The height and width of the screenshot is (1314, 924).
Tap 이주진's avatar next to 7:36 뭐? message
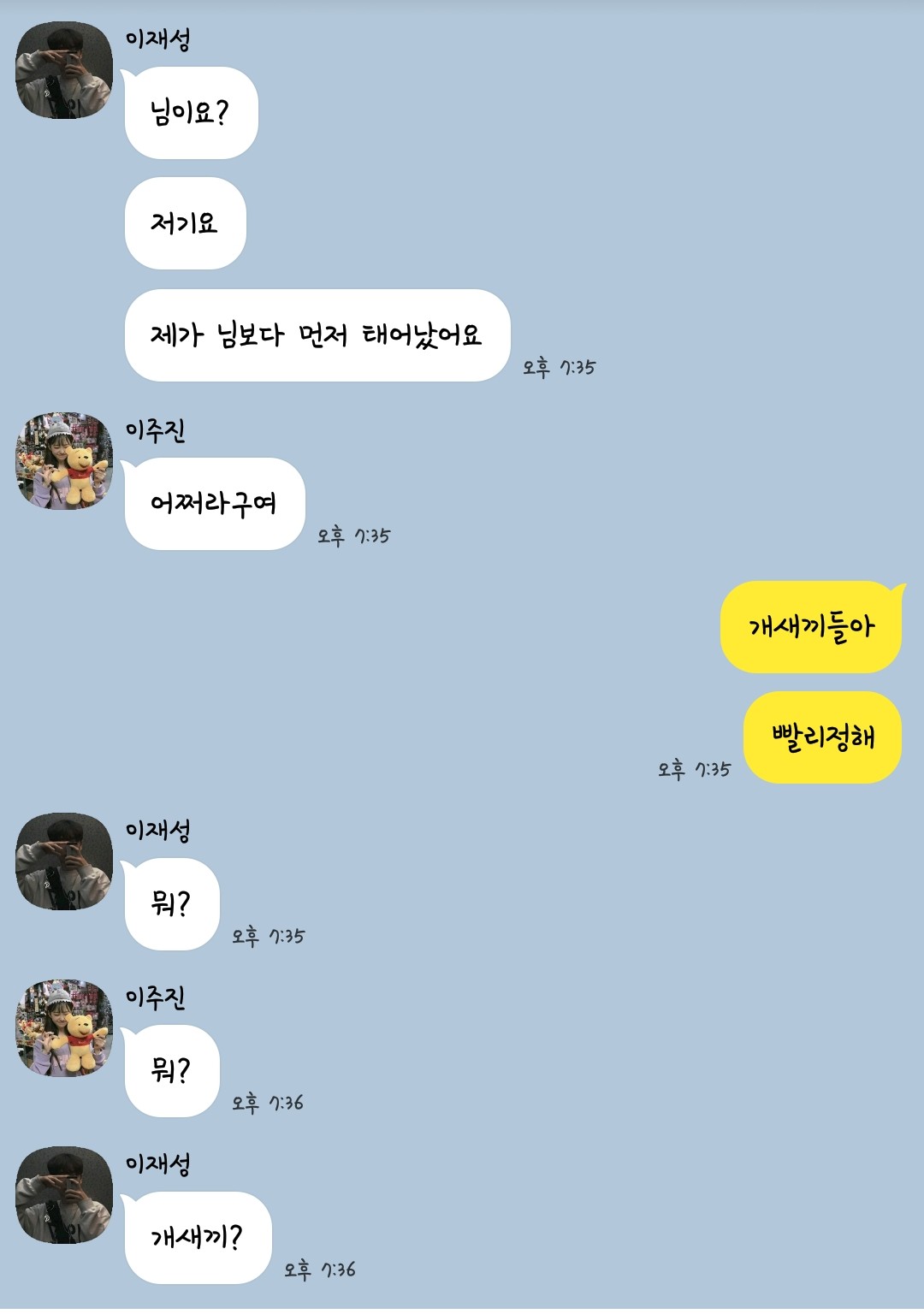[x=64, y=1028]
